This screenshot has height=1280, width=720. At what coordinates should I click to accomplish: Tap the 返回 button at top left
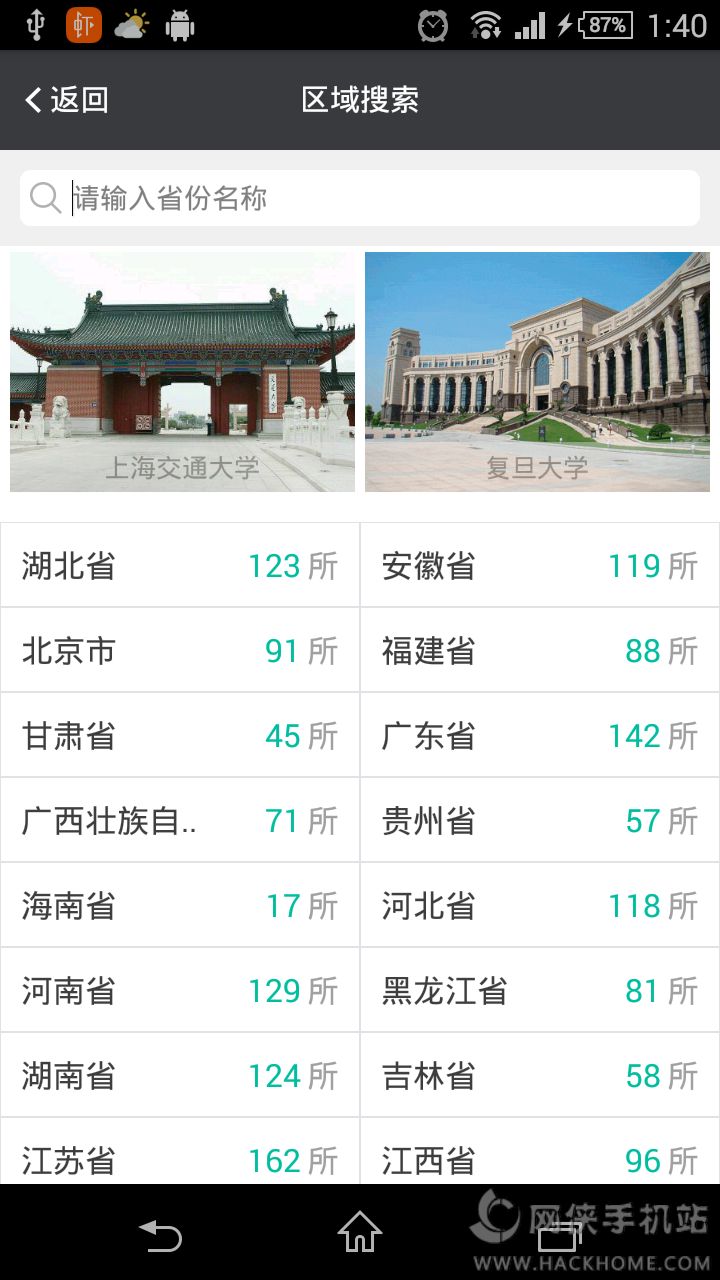tap(65, 100)
